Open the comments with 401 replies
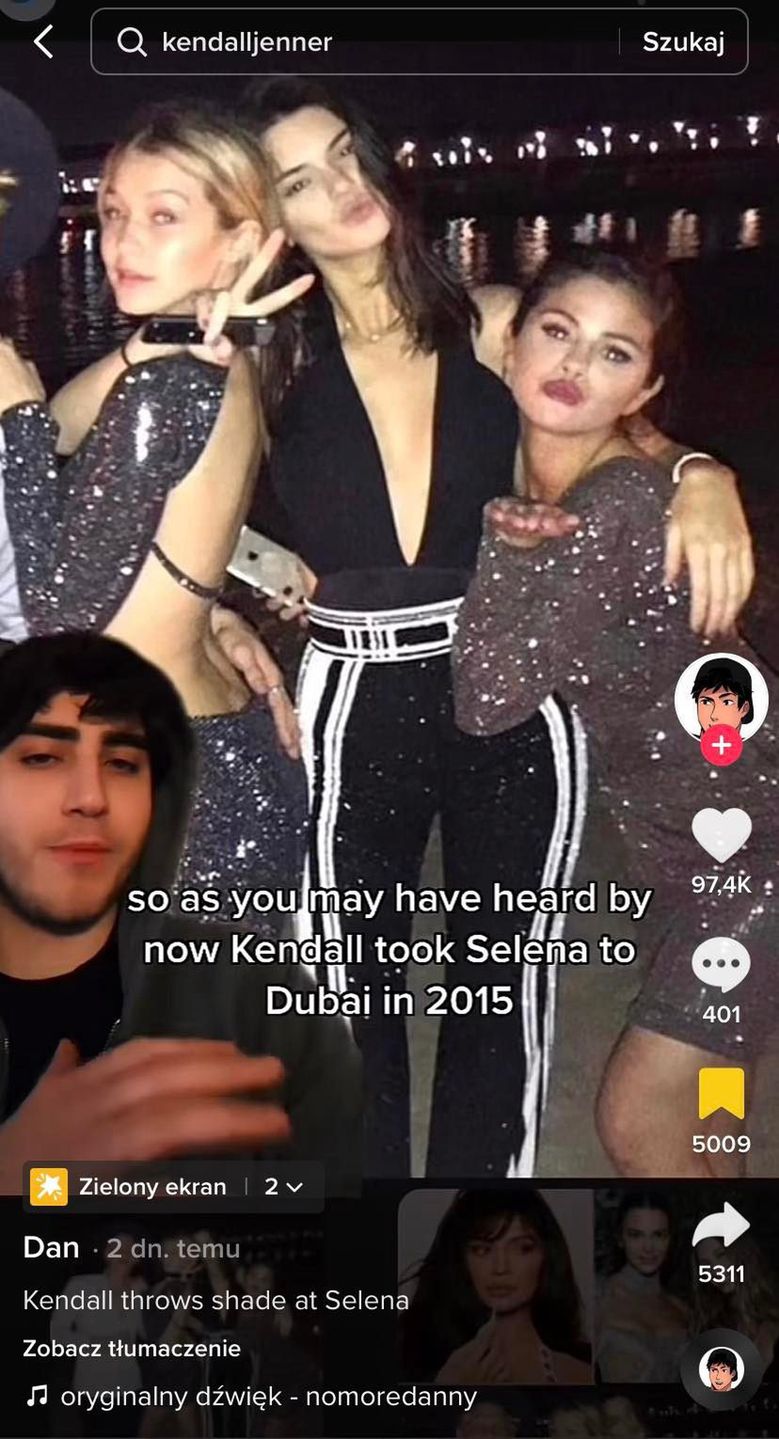This screenshot has height=1439, width=779. coord(721,965)
